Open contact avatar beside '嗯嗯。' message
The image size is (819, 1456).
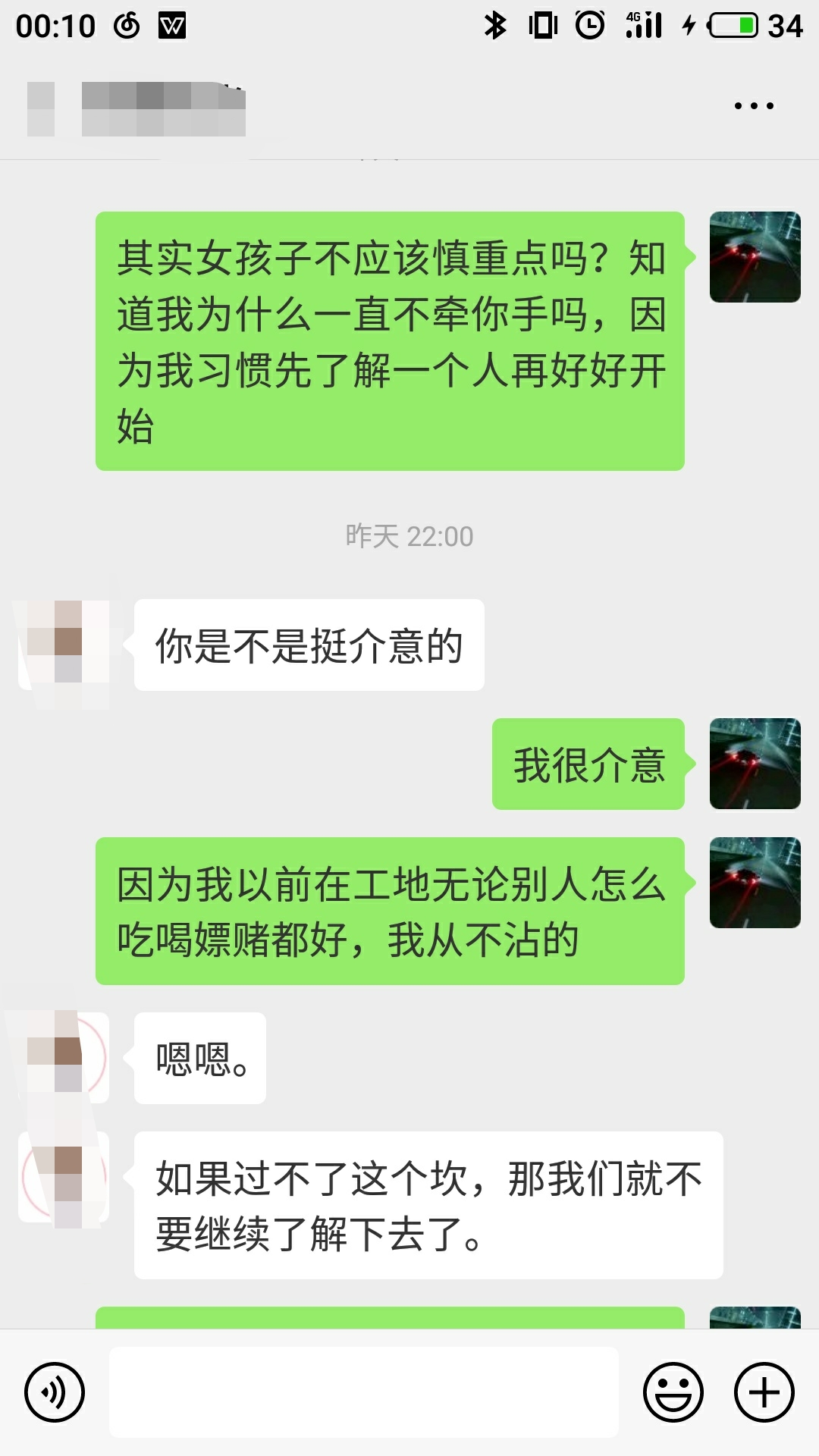point(64,1058)
